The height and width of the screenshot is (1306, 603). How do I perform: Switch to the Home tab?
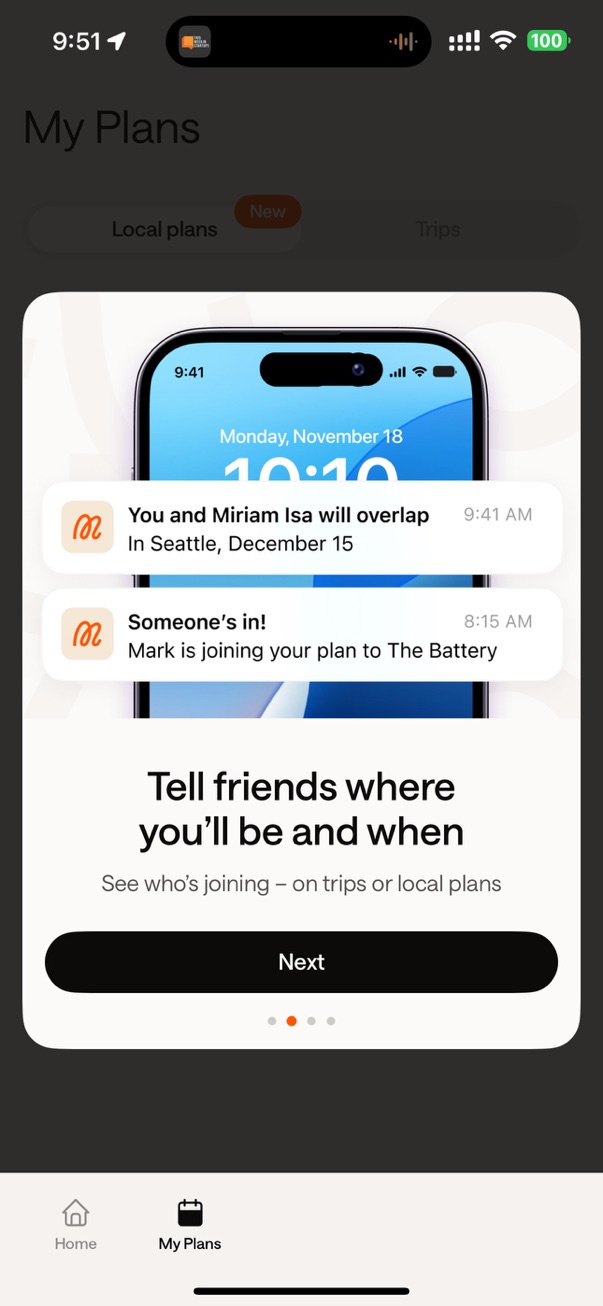[x=75, y=1225]
